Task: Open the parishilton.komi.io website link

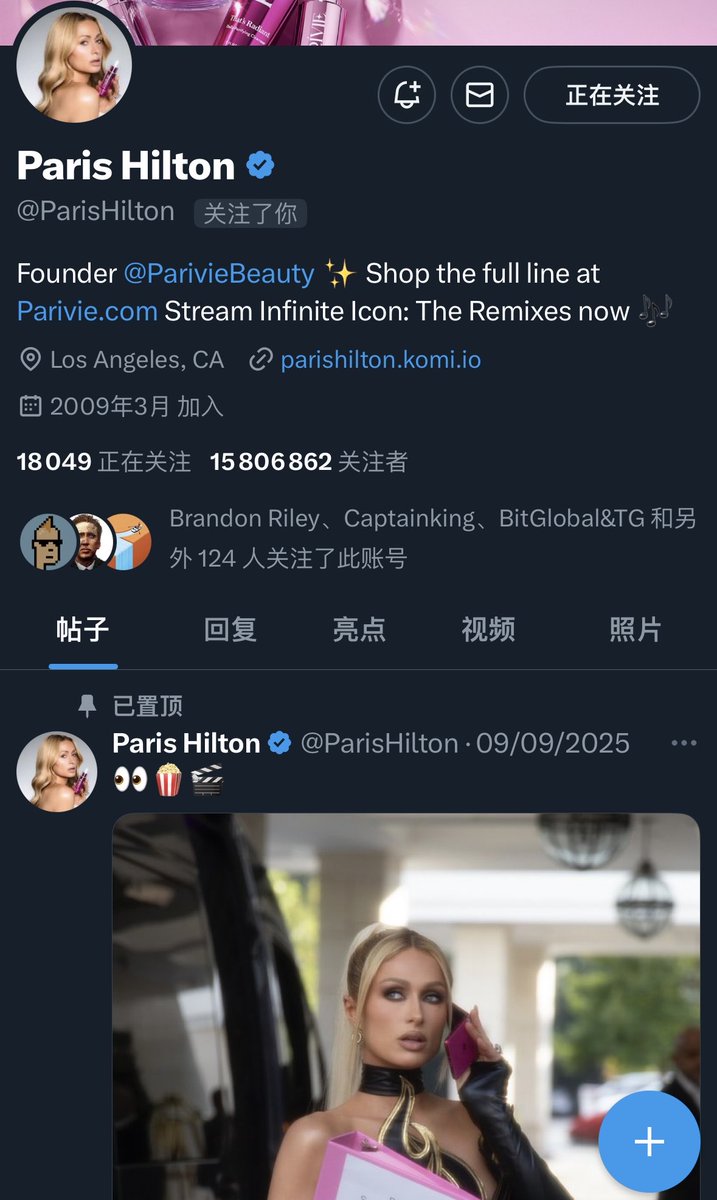Action: point(380,359)
